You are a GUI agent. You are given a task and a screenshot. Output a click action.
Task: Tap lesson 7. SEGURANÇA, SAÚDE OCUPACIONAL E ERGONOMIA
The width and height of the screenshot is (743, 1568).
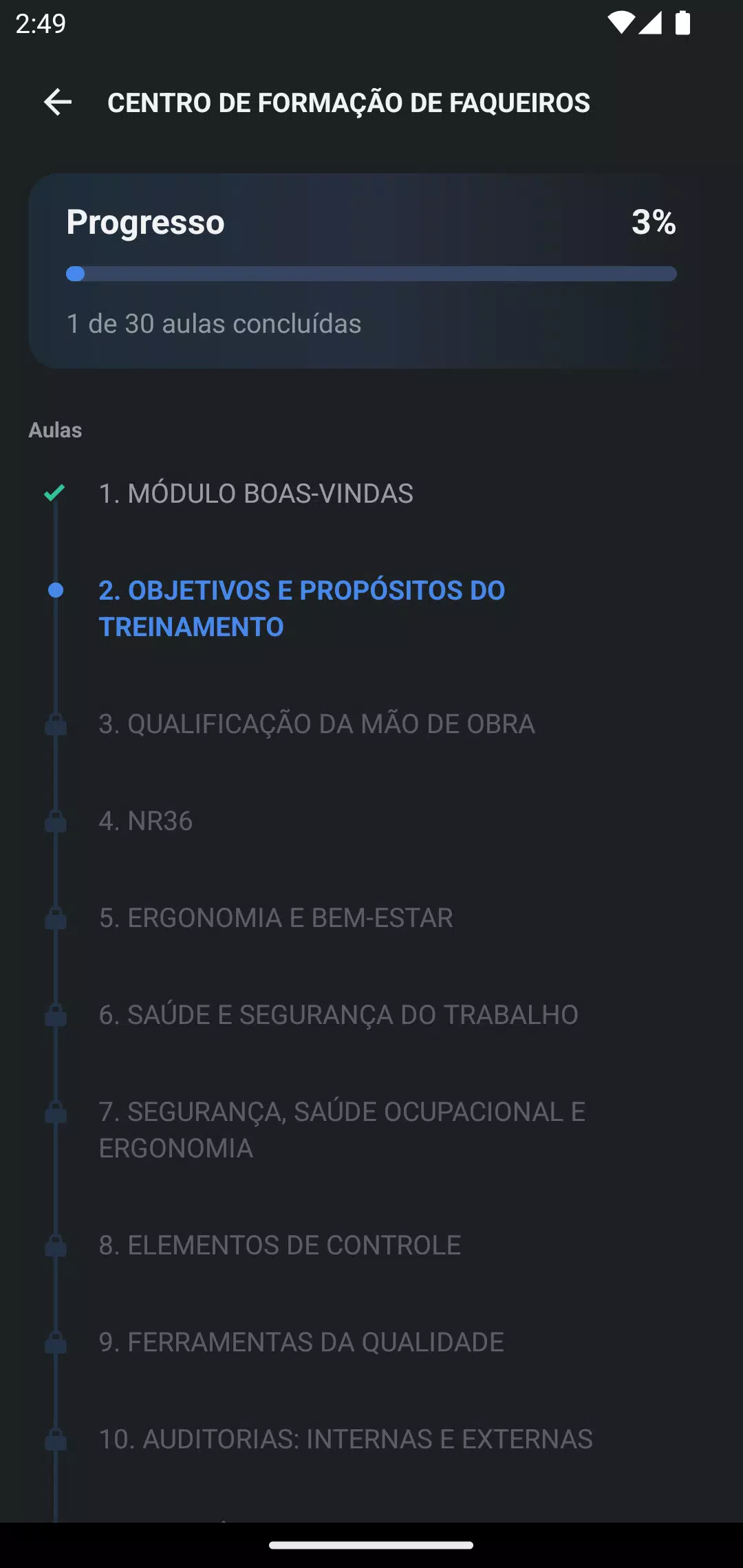pos(371,1130)
